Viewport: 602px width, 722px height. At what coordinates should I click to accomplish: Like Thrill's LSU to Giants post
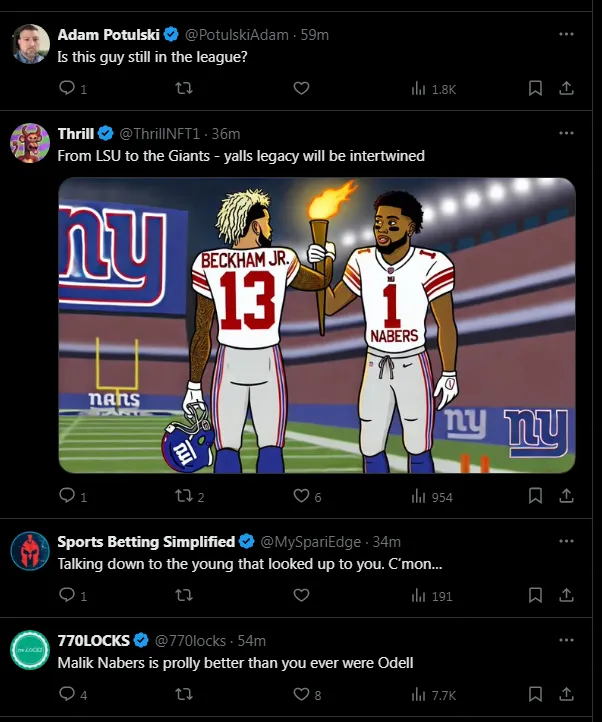(301, 496)
